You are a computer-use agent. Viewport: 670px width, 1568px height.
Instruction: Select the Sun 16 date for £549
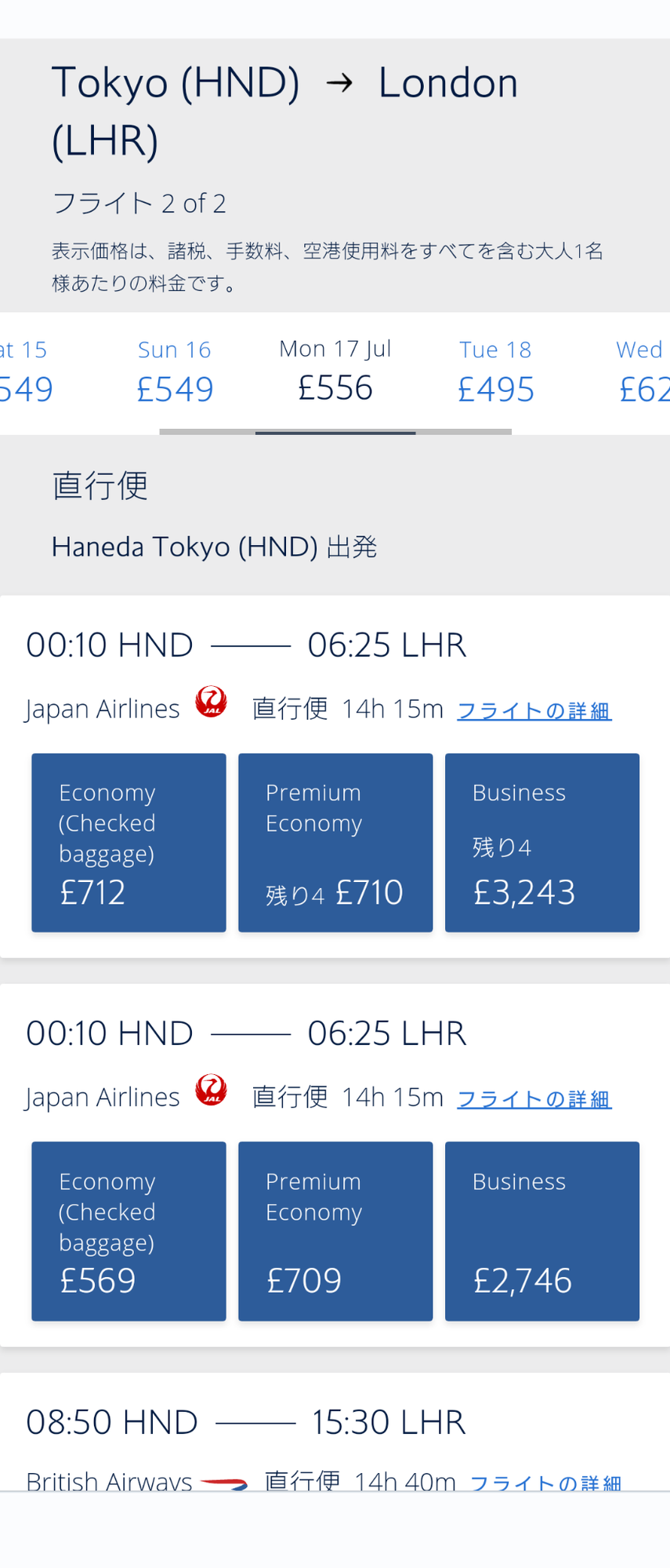[x=175, y=372]
